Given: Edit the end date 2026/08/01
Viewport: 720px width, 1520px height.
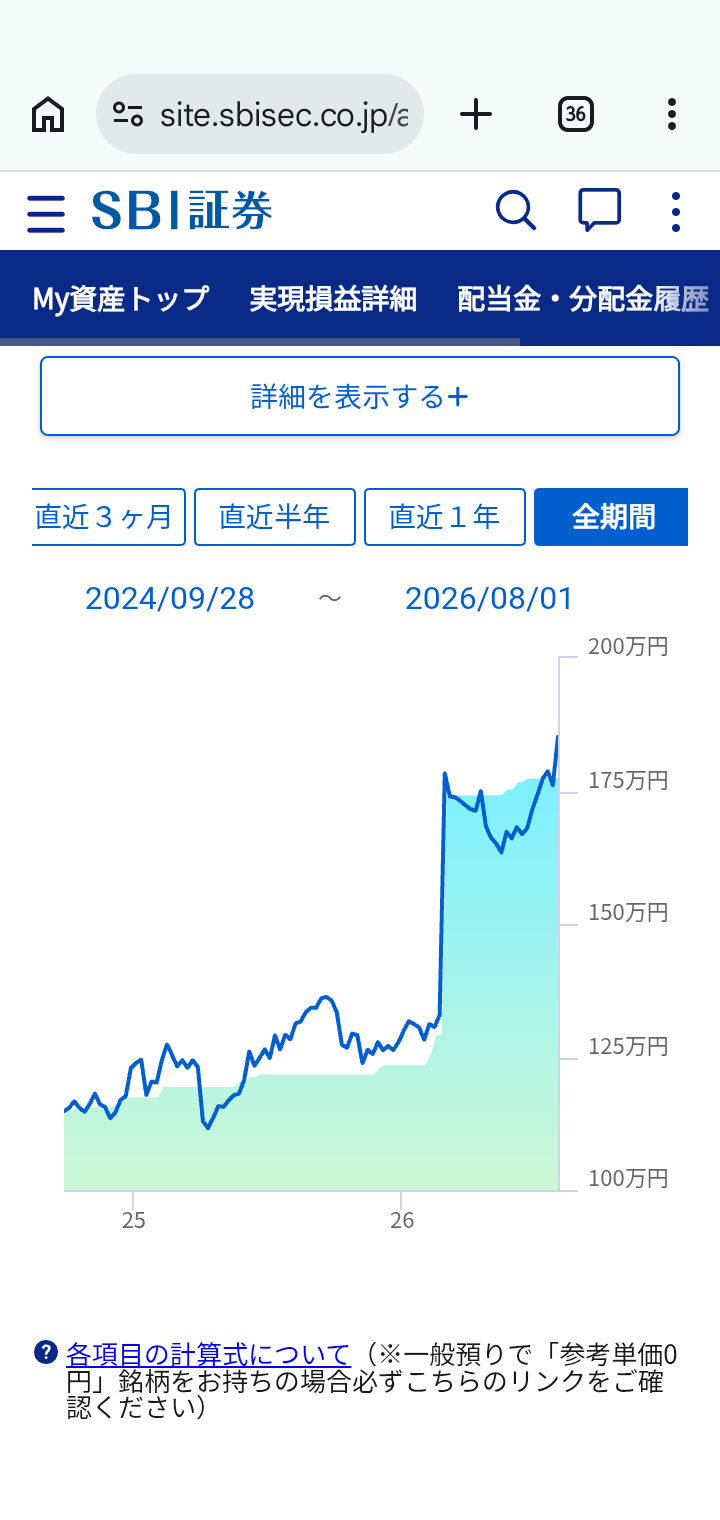Looking at the screenshot, I should 490,598.
